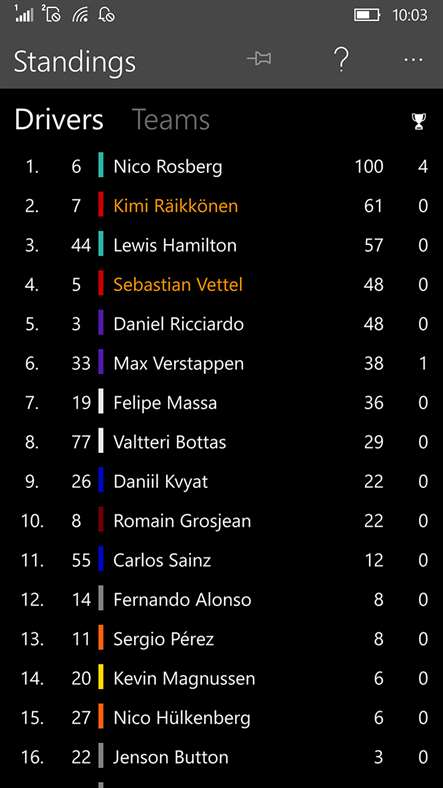Viewport: 443px width, 788px height.
Task: Select the Drivers tab
Action: pos(59,120)
